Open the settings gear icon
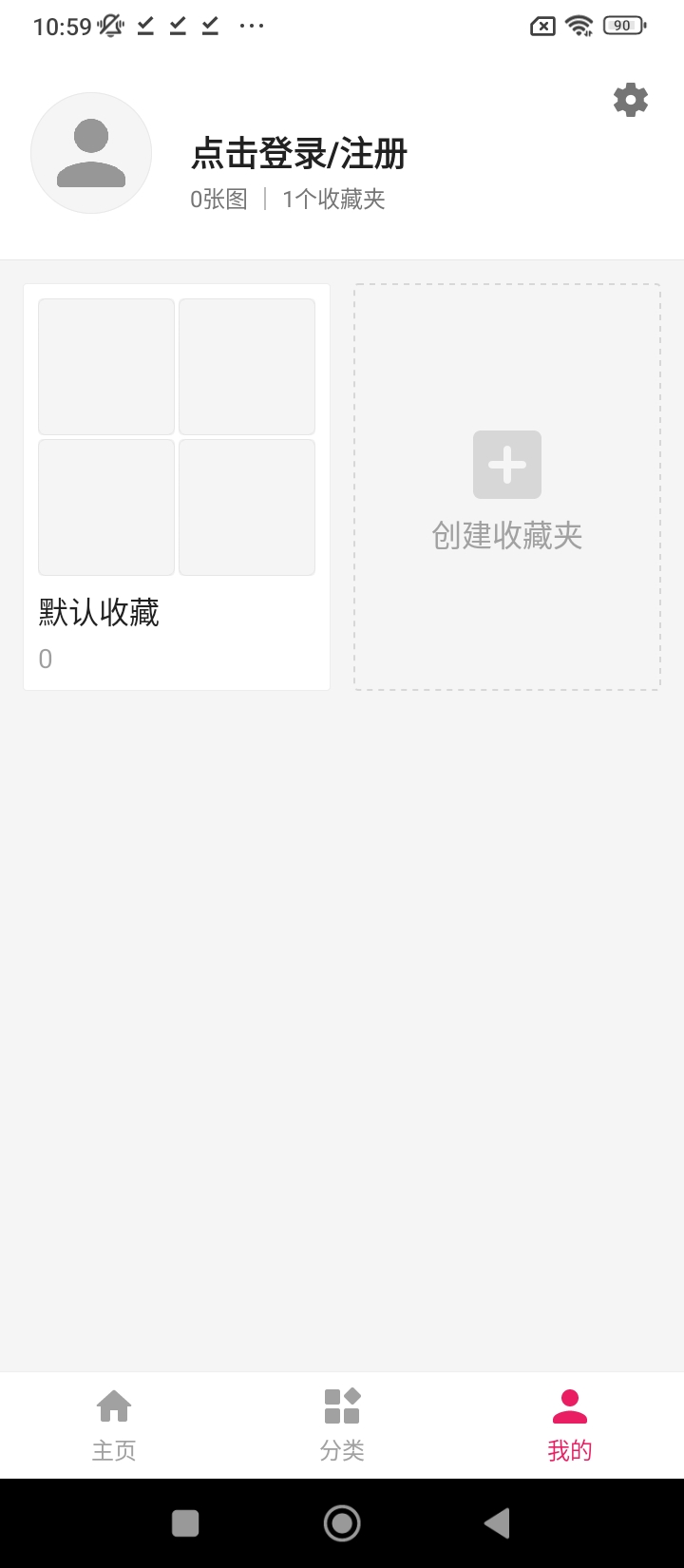684x1568 pixels. [631, 100]
